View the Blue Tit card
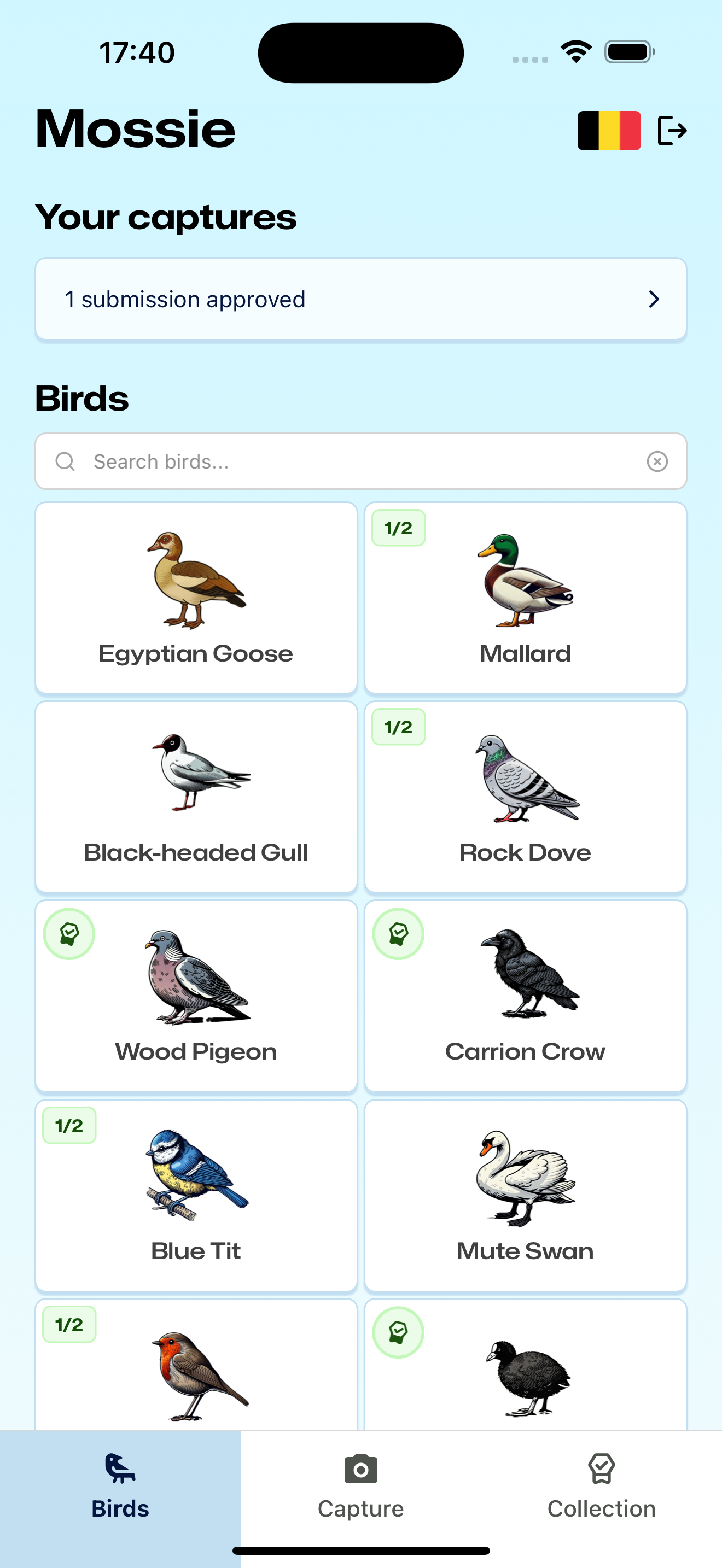This screenshot has width=722, height=1568. (196, 1194)
